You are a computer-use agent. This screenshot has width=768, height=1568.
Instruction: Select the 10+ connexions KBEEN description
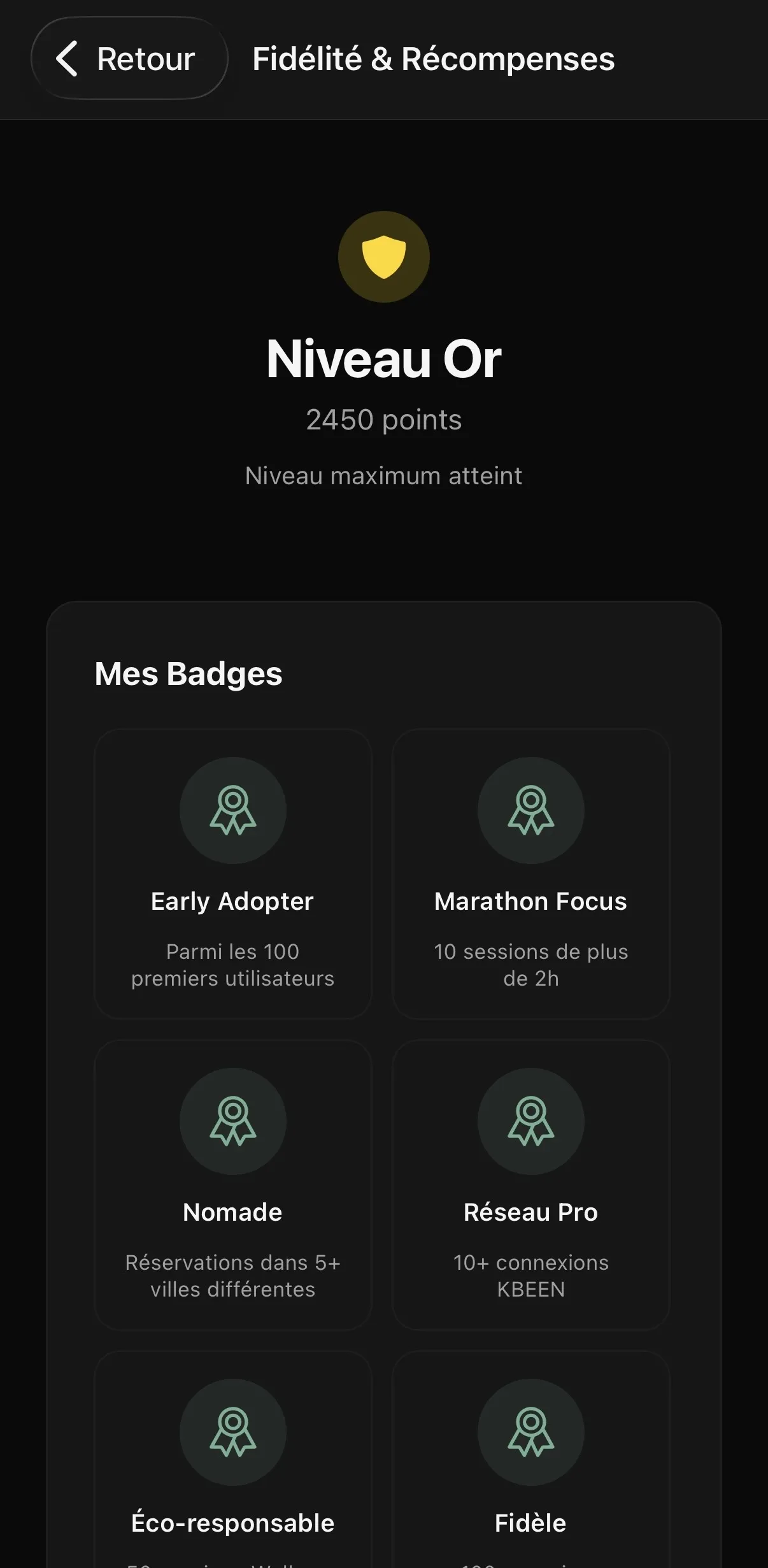click(530, 1276)
